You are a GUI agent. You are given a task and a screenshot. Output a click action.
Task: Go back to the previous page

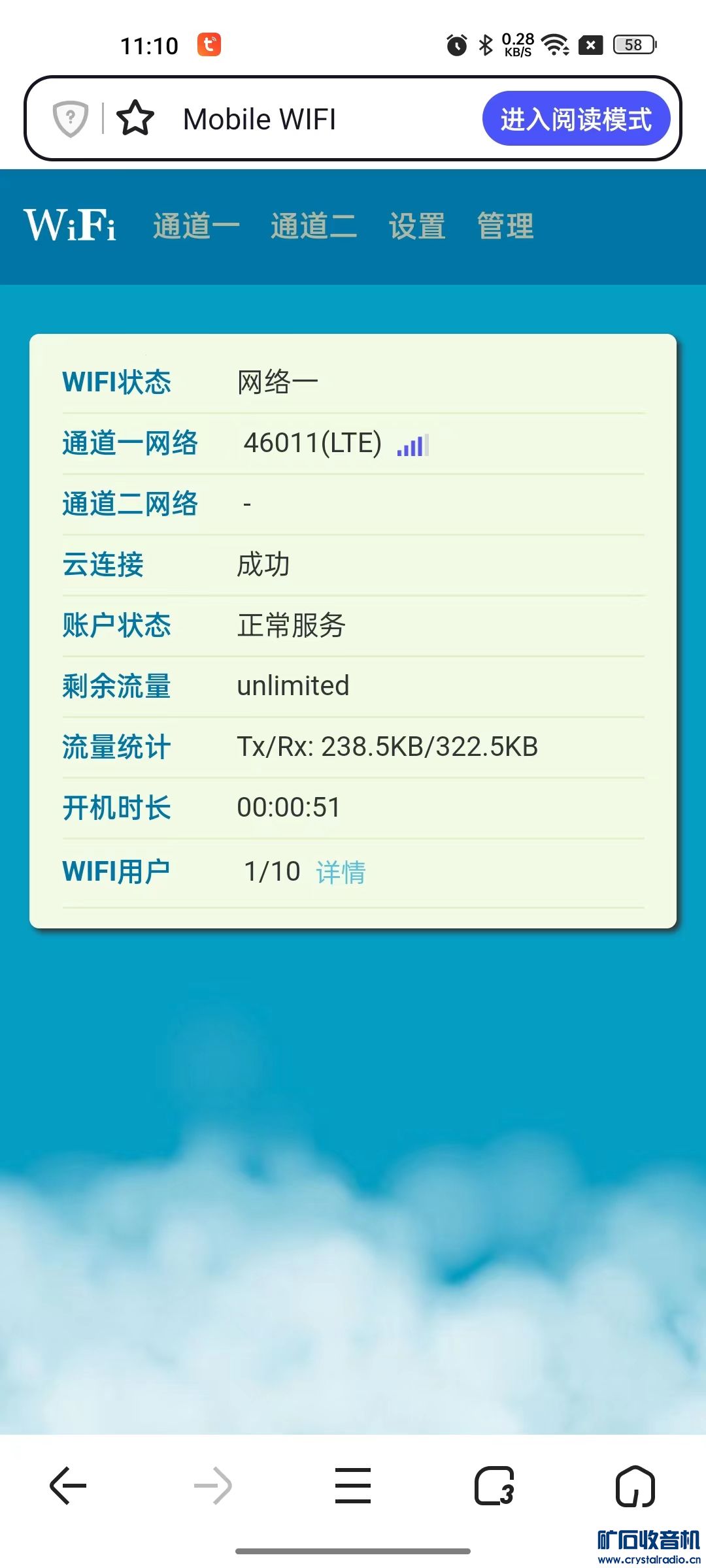pos(68,1486)
